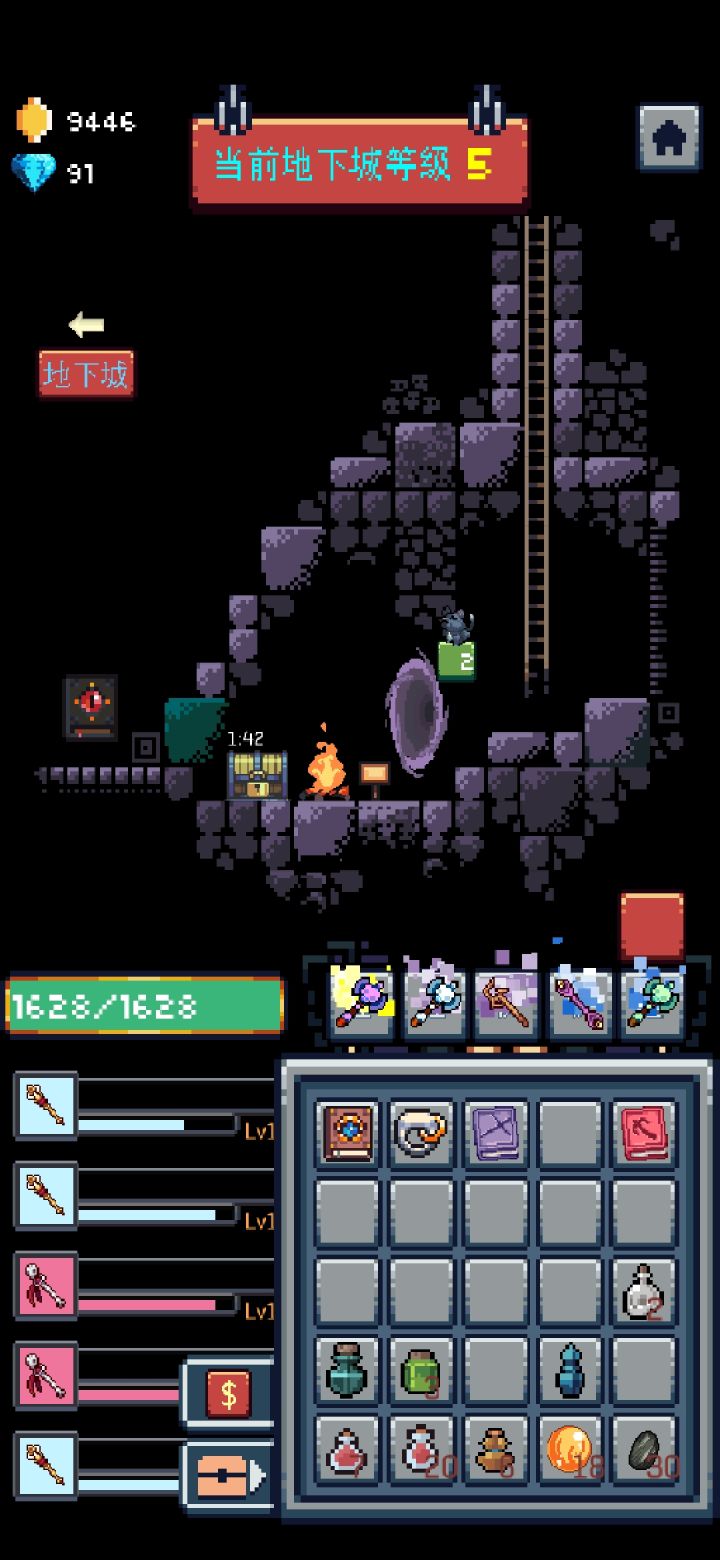Open the storage chest button
Image resolution: width=720 pixels, height=1560 pixels.
(226, 1475)
